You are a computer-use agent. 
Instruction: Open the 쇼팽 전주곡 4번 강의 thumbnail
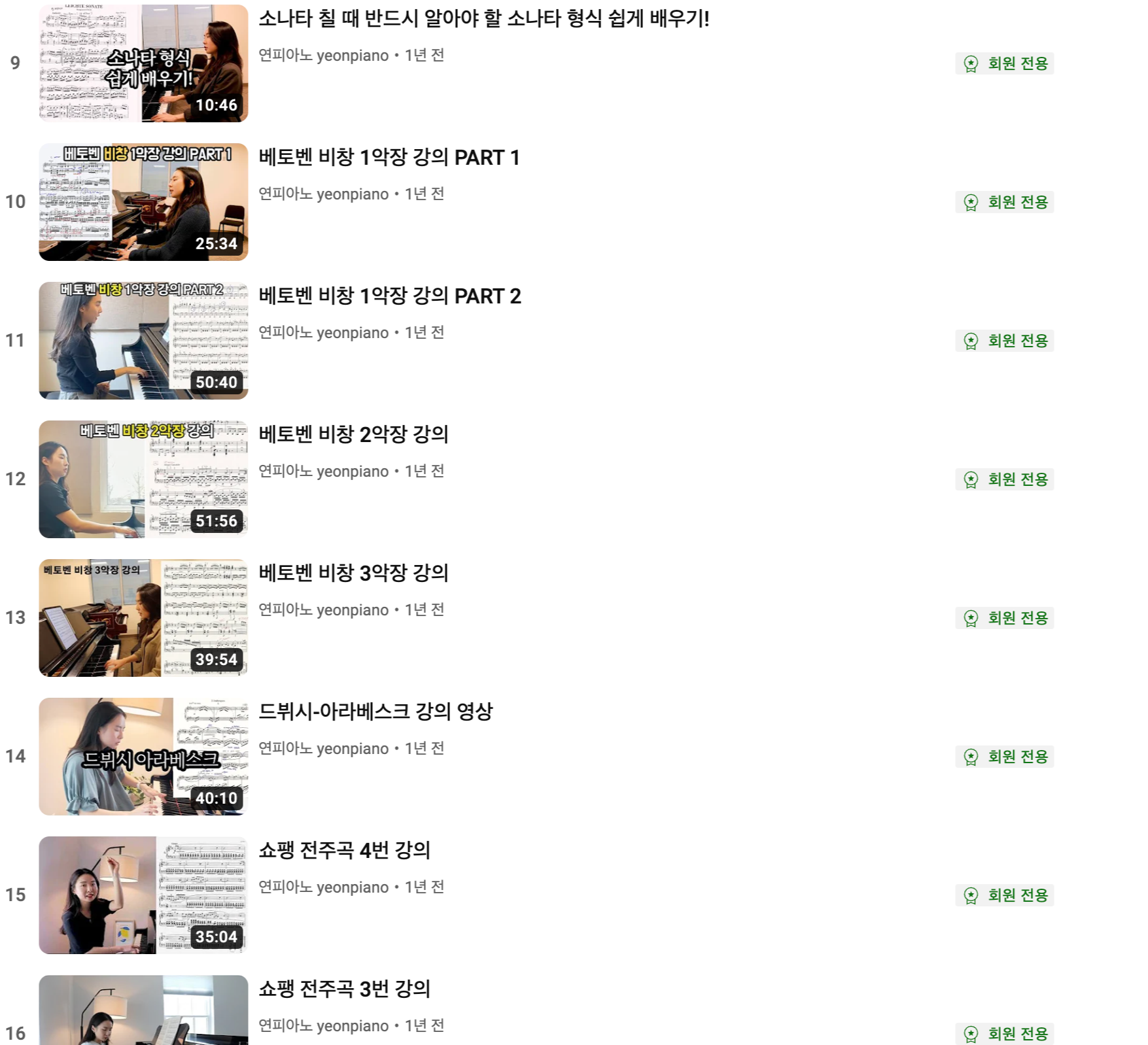143,895
